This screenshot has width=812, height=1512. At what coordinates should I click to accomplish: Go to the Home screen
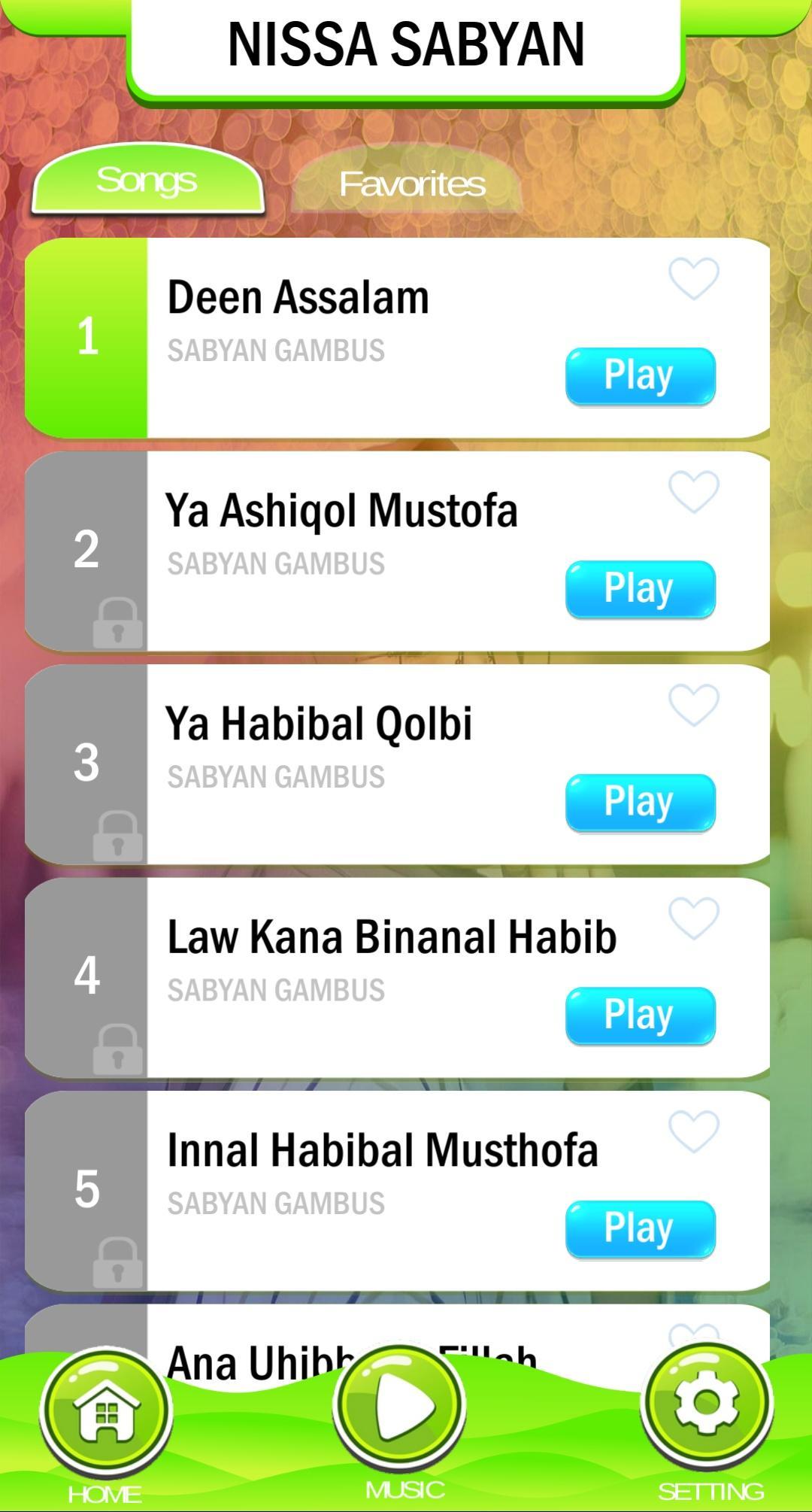[106, 1414]
